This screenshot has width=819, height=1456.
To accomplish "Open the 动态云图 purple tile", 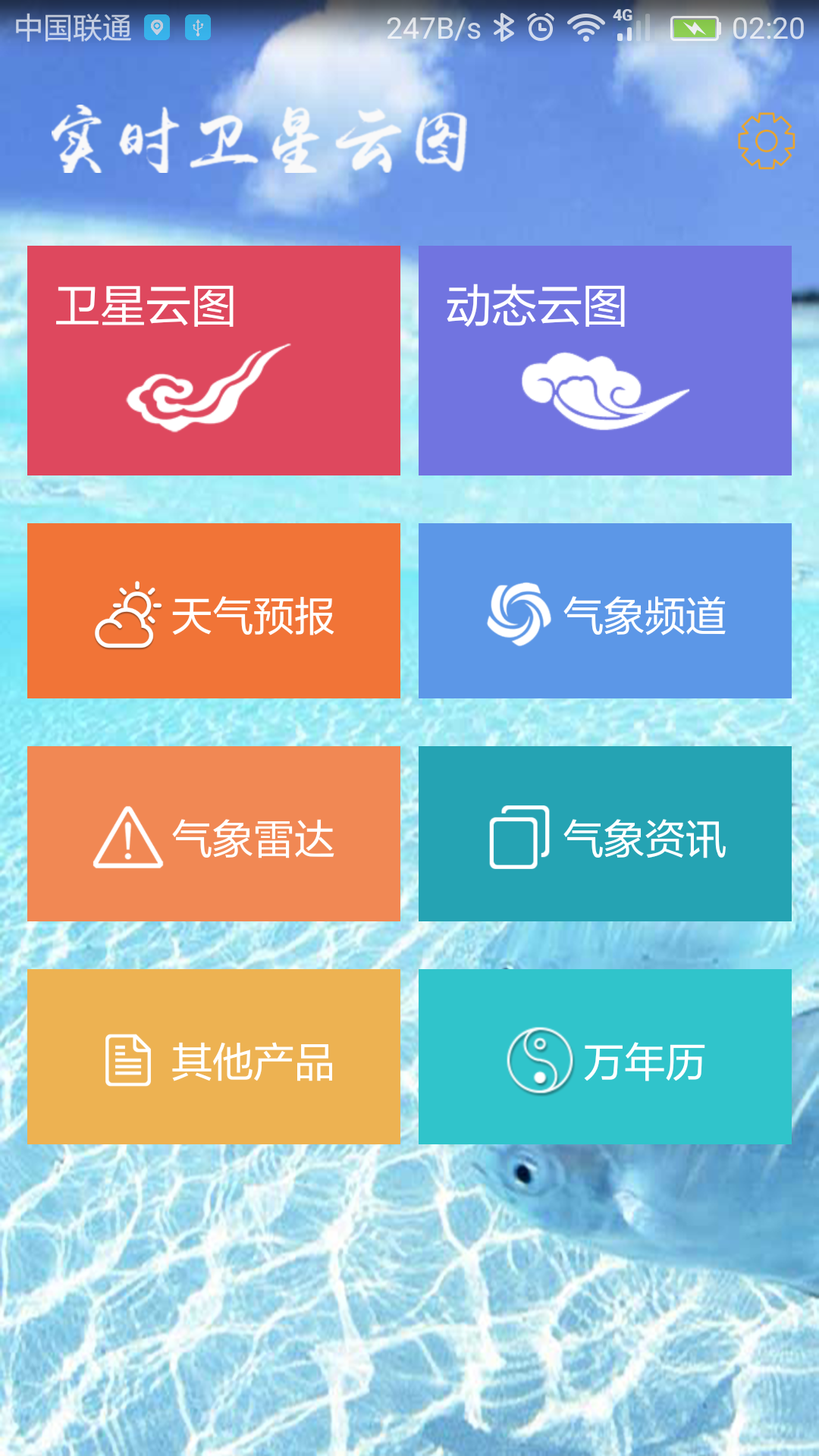I will [x=604, y=360].
